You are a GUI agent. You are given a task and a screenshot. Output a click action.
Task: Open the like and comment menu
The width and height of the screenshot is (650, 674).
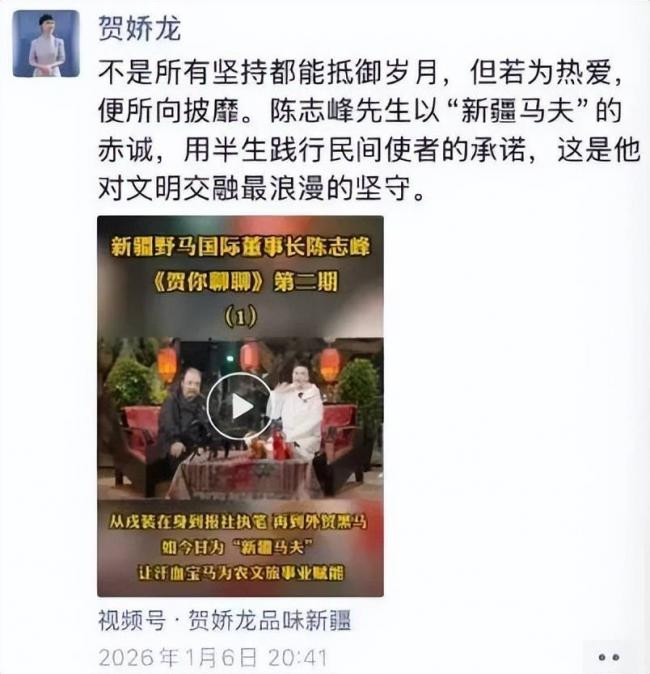(609, 657)
